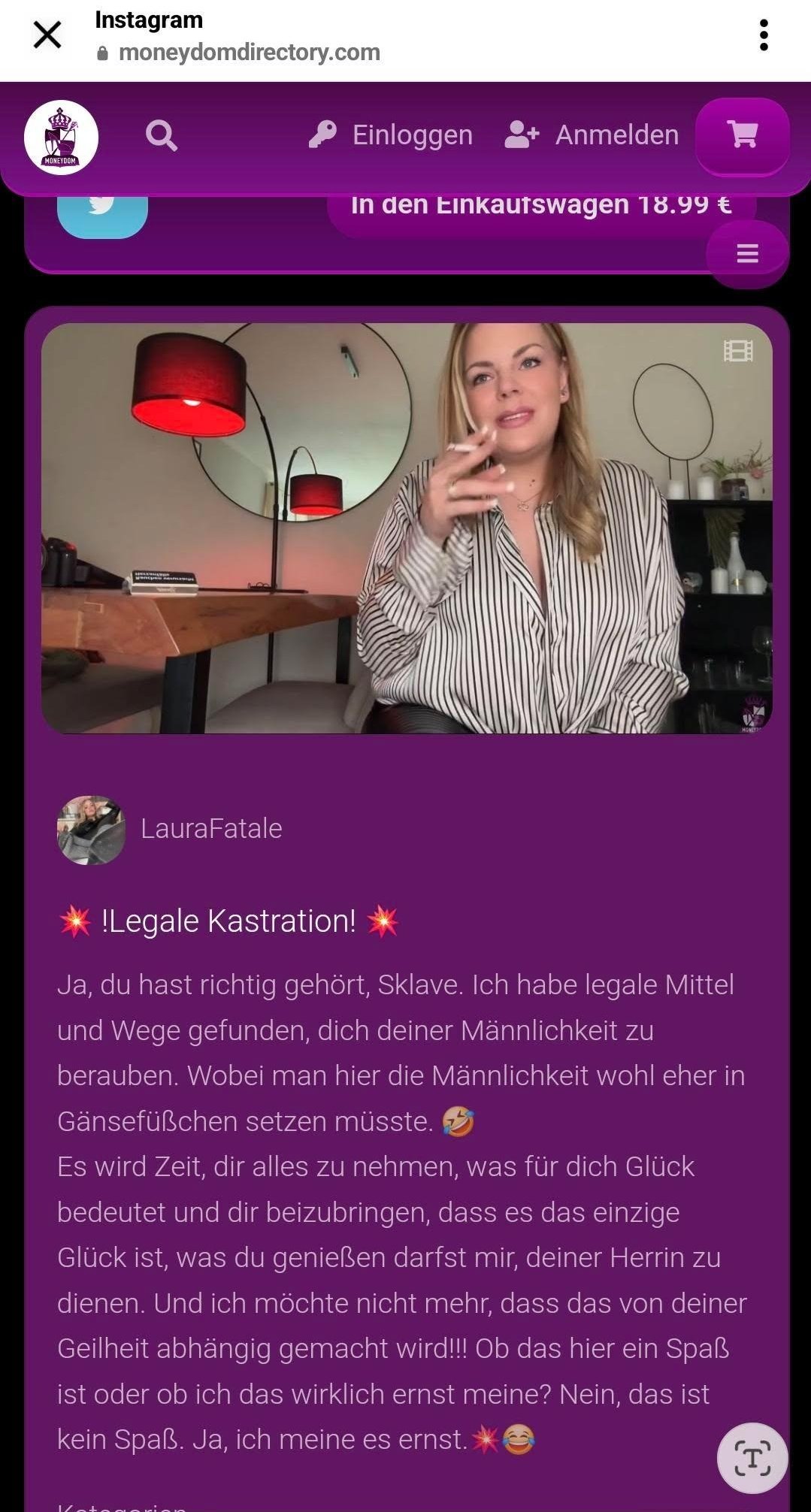Screen dimensions: 811x1512
Task: Share via the Twitter button
Action: pos(102,213)
